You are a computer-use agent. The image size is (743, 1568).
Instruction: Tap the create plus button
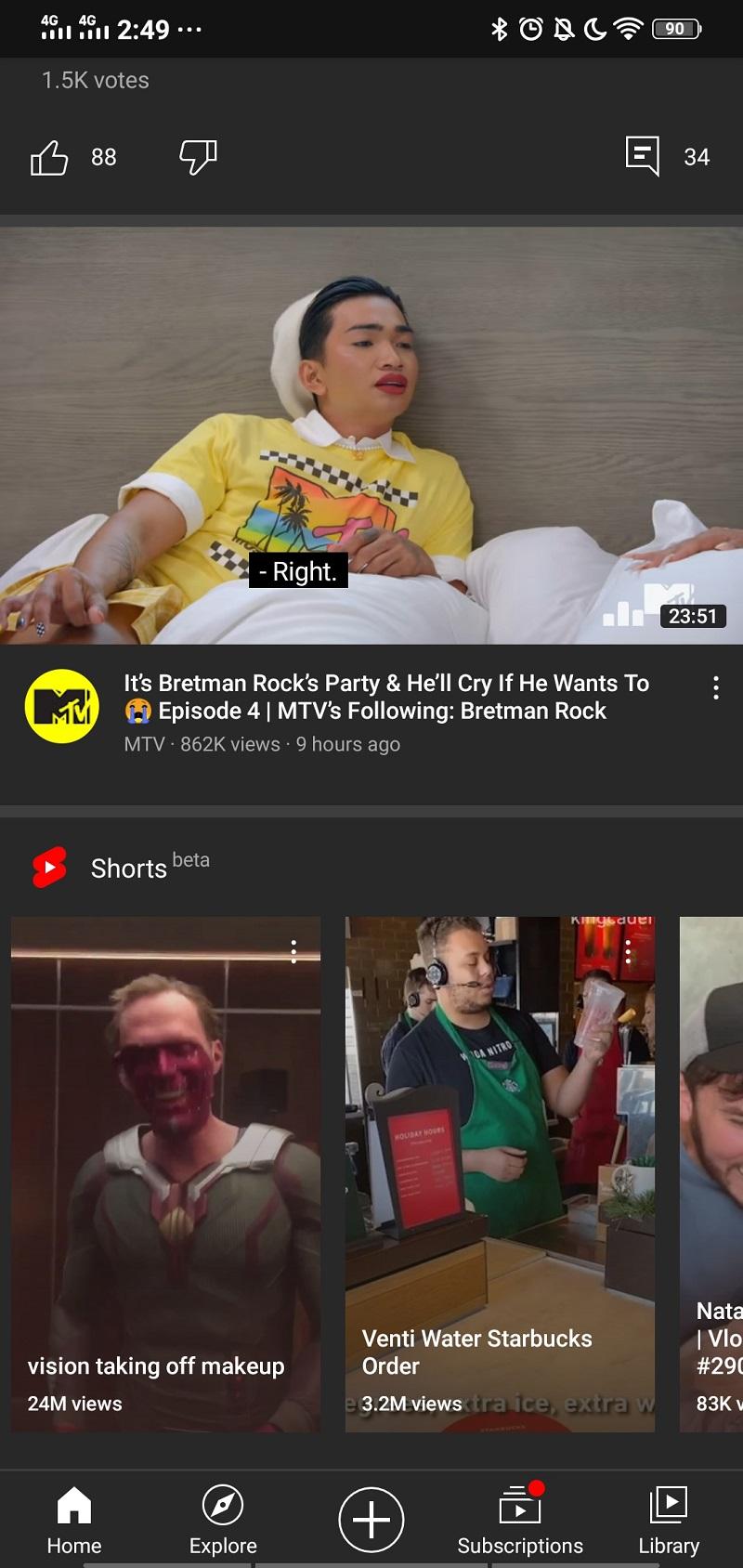click(x=371, y=1520)
